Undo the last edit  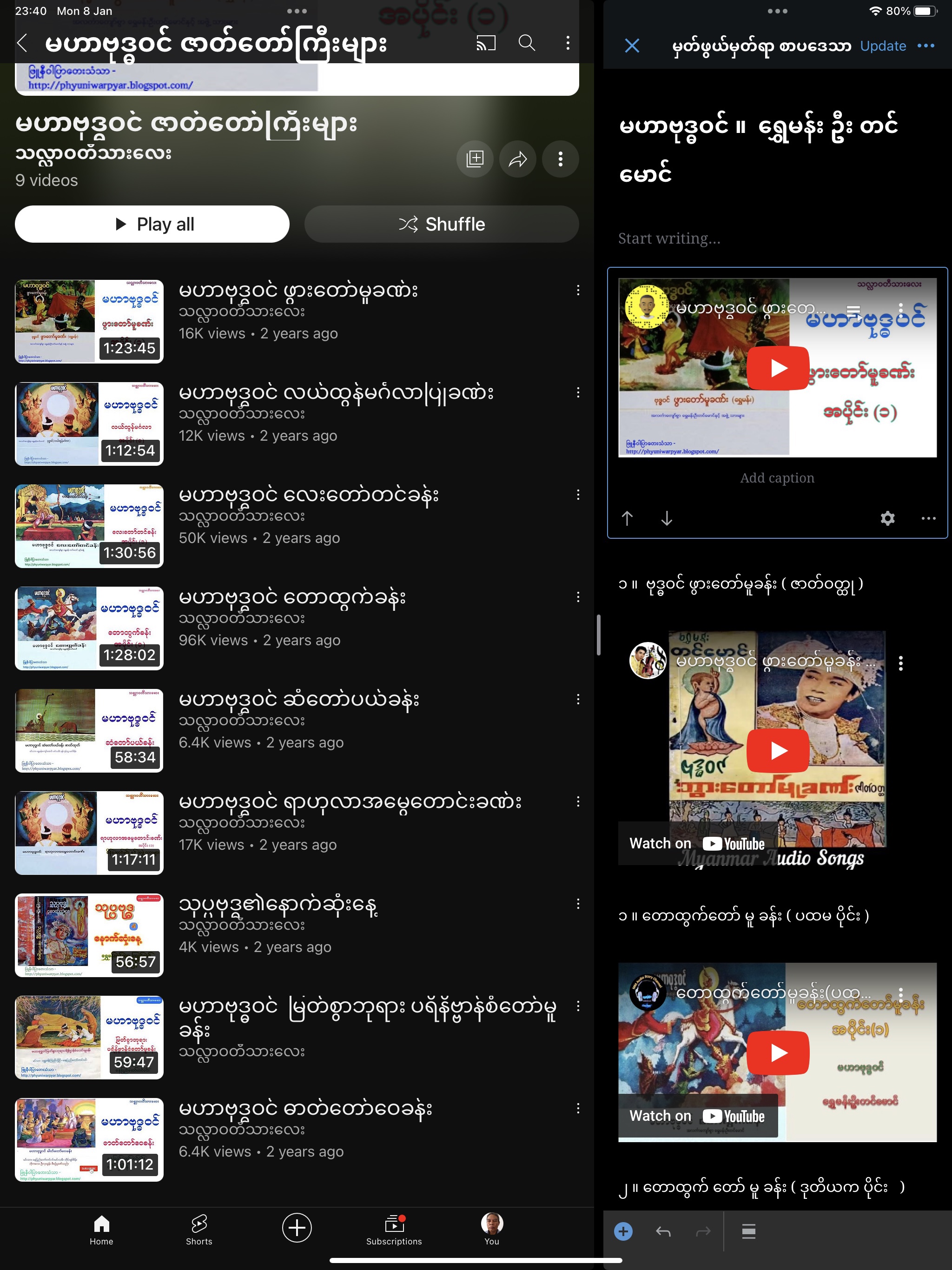(x=663, y=1231)
